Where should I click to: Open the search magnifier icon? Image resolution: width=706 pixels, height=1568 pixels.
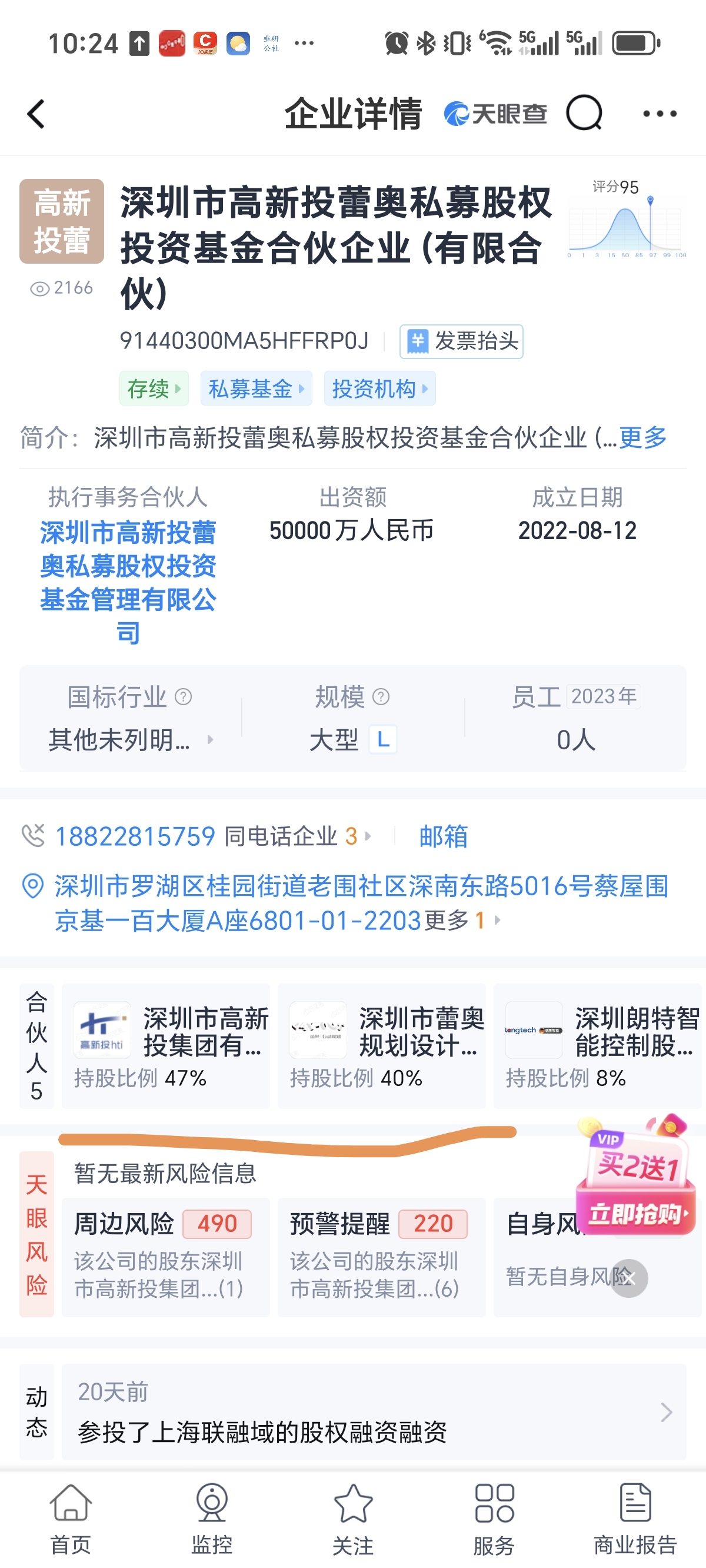[x=584, y=113]
